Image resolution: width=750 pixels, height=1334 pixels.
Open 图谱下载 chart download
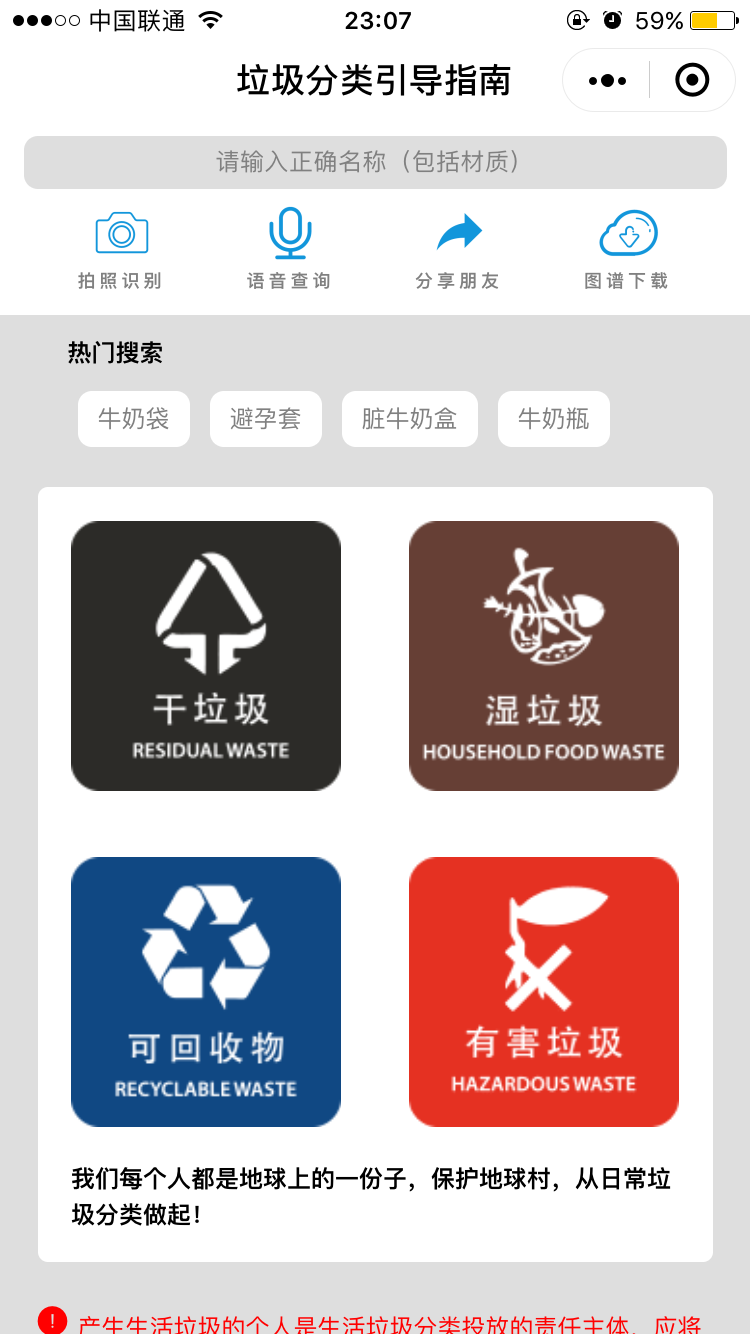pyautogui.click(x=627, y=248)
